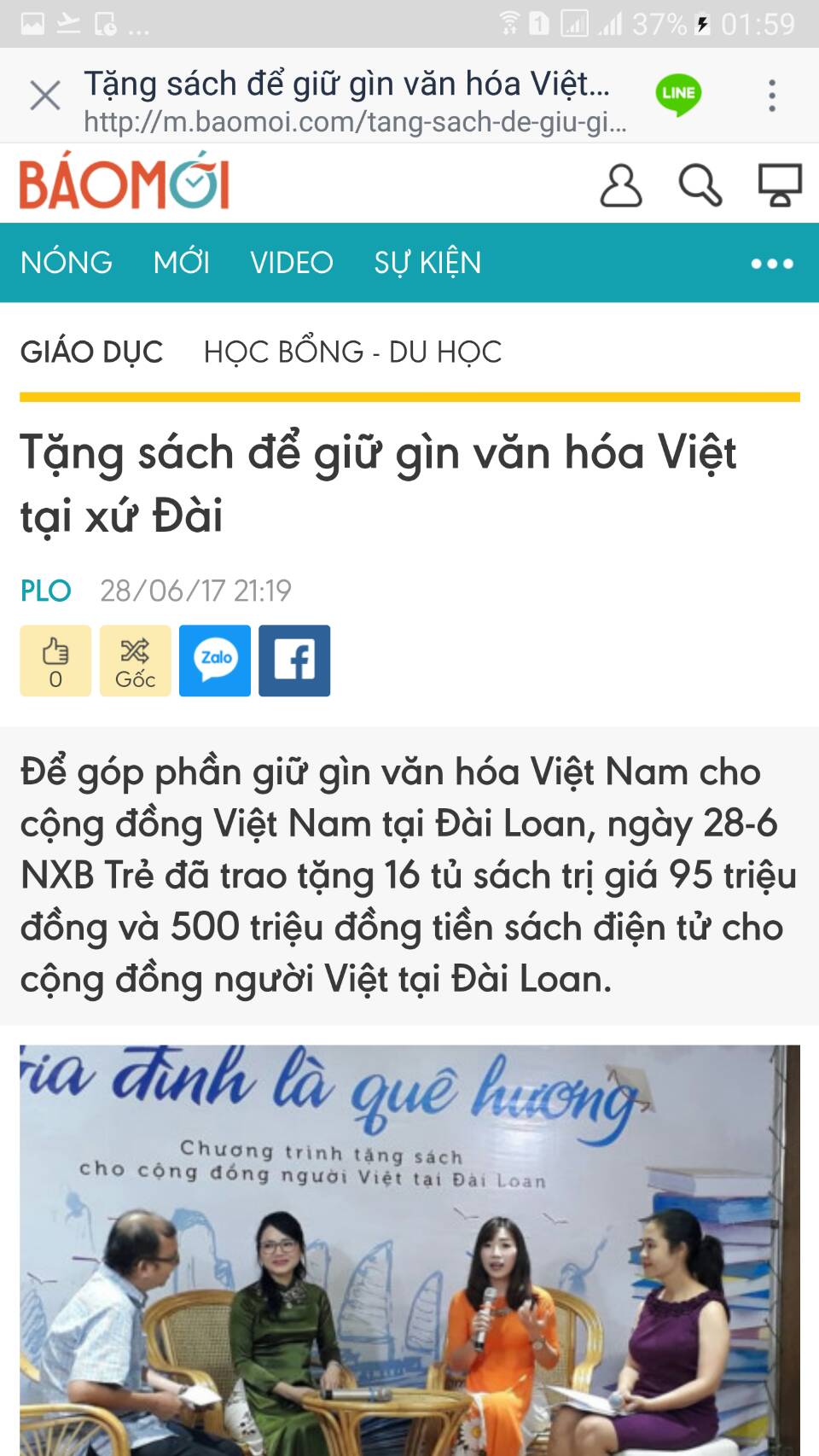
Task: Go to the Báo Mới homepage via the logo
Action: (x=125, y=182)
